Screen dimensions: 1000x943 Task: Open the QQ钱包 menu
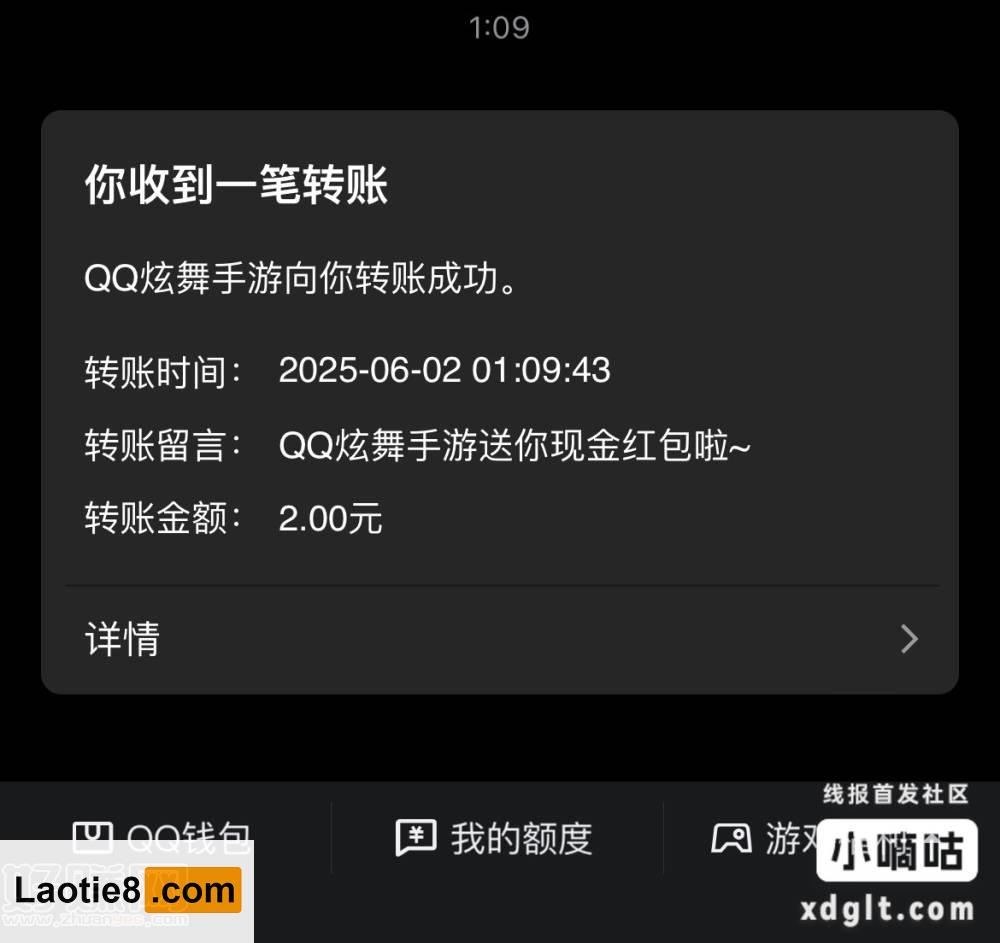point(165,836)
